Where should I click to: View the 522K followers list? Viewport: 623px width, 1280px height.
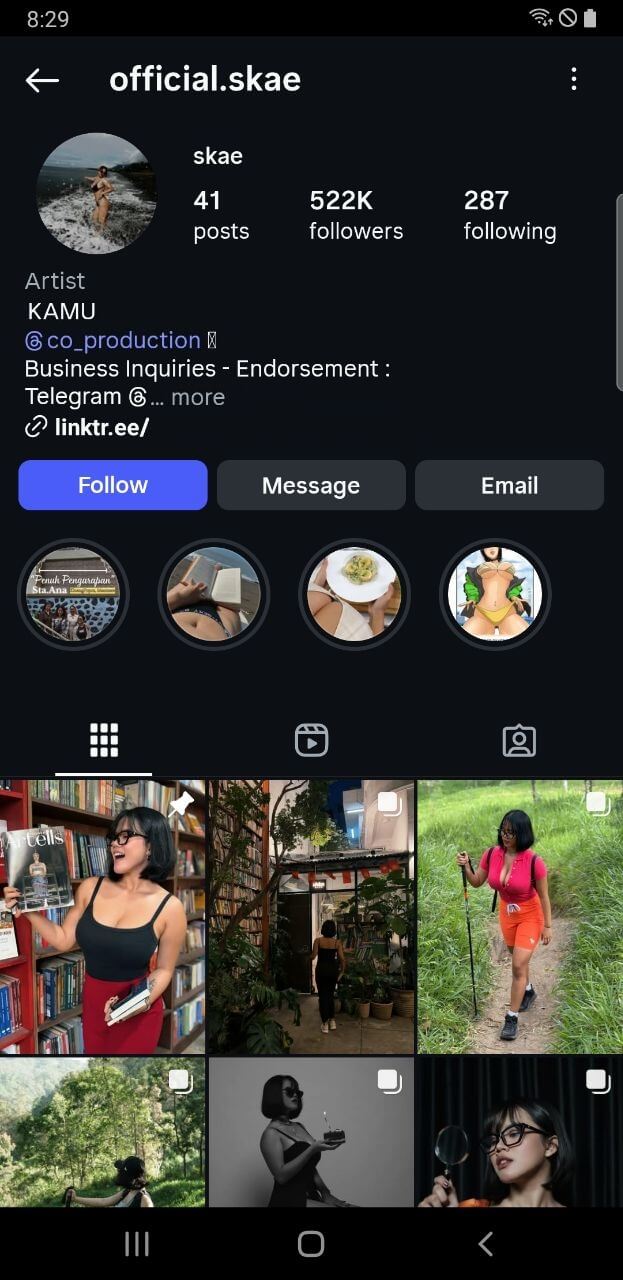tap(355, 215)
